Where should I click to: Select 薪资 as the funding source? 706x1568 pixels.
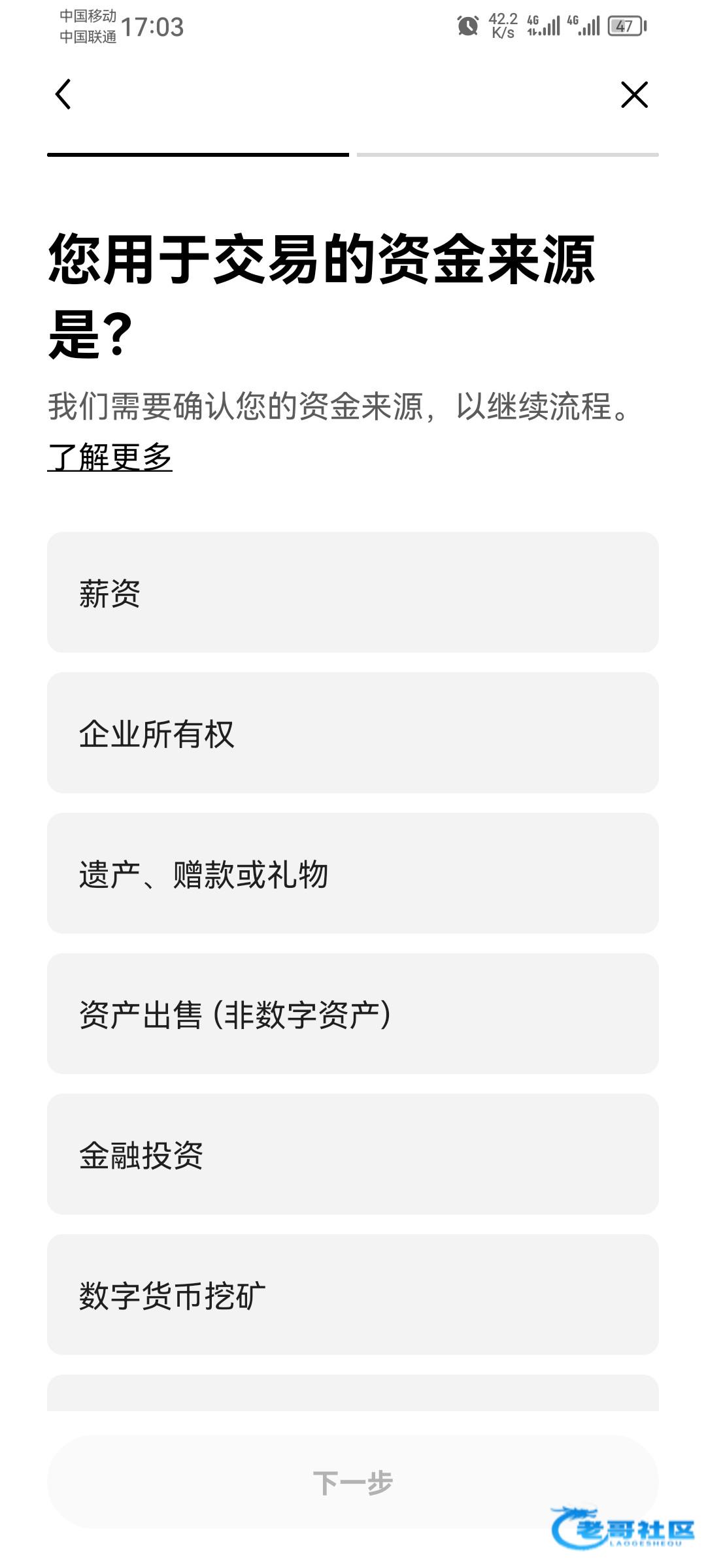pyautogui.click(x=353, y=593)
